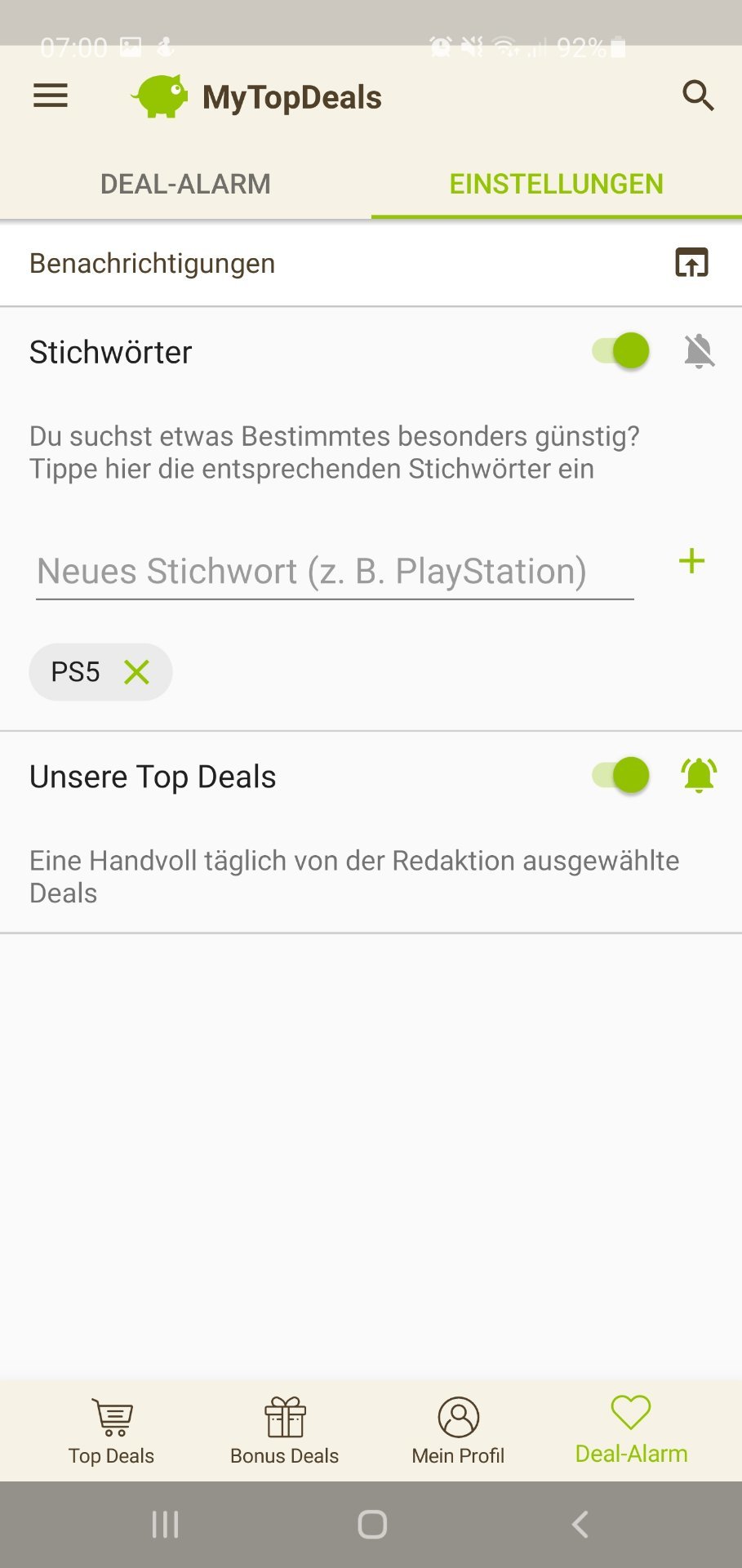742x1568 pixels.
Task: Open search in the app bar
Action: tap(698, 96)
